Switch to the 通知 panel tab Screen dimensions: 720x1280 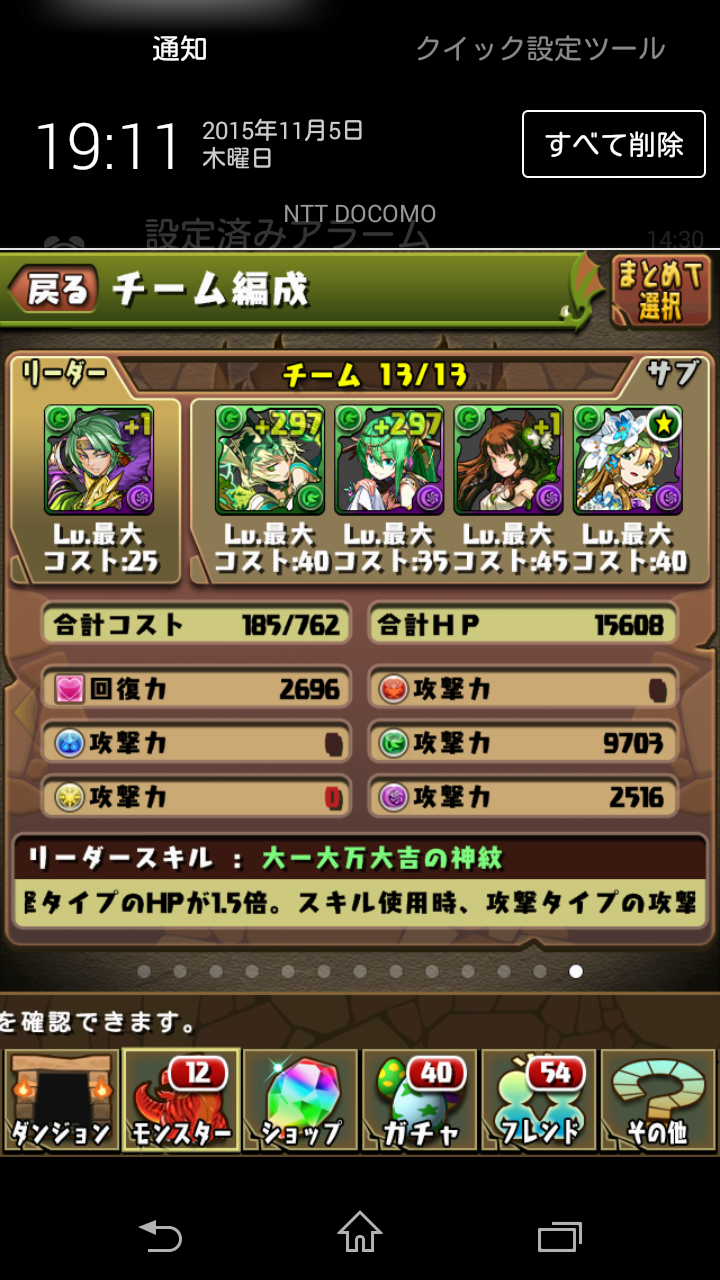click(180, 48)
